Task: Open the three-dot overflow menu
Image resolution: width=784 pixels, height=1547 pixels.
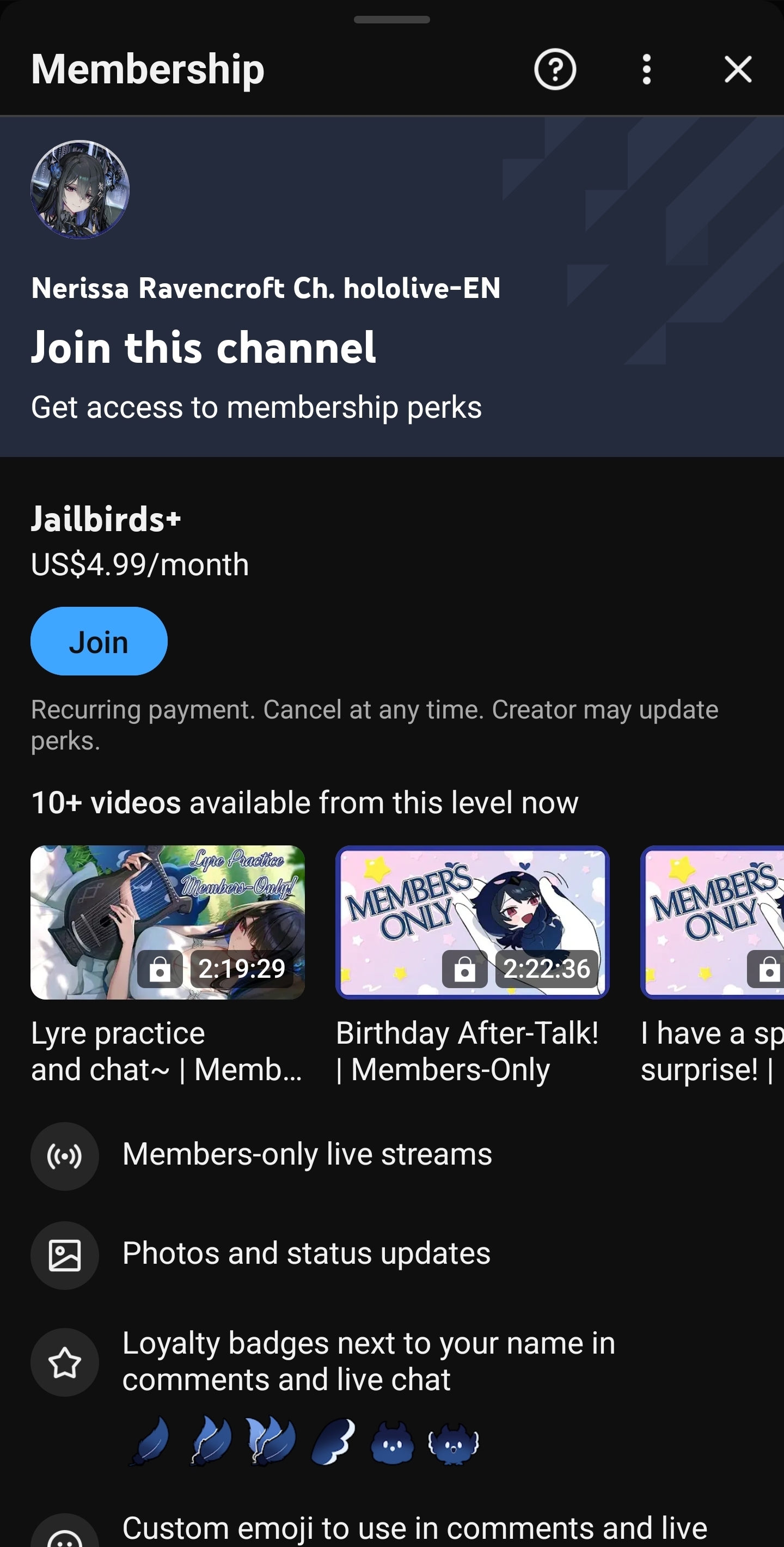Action: tap(646, 70)
